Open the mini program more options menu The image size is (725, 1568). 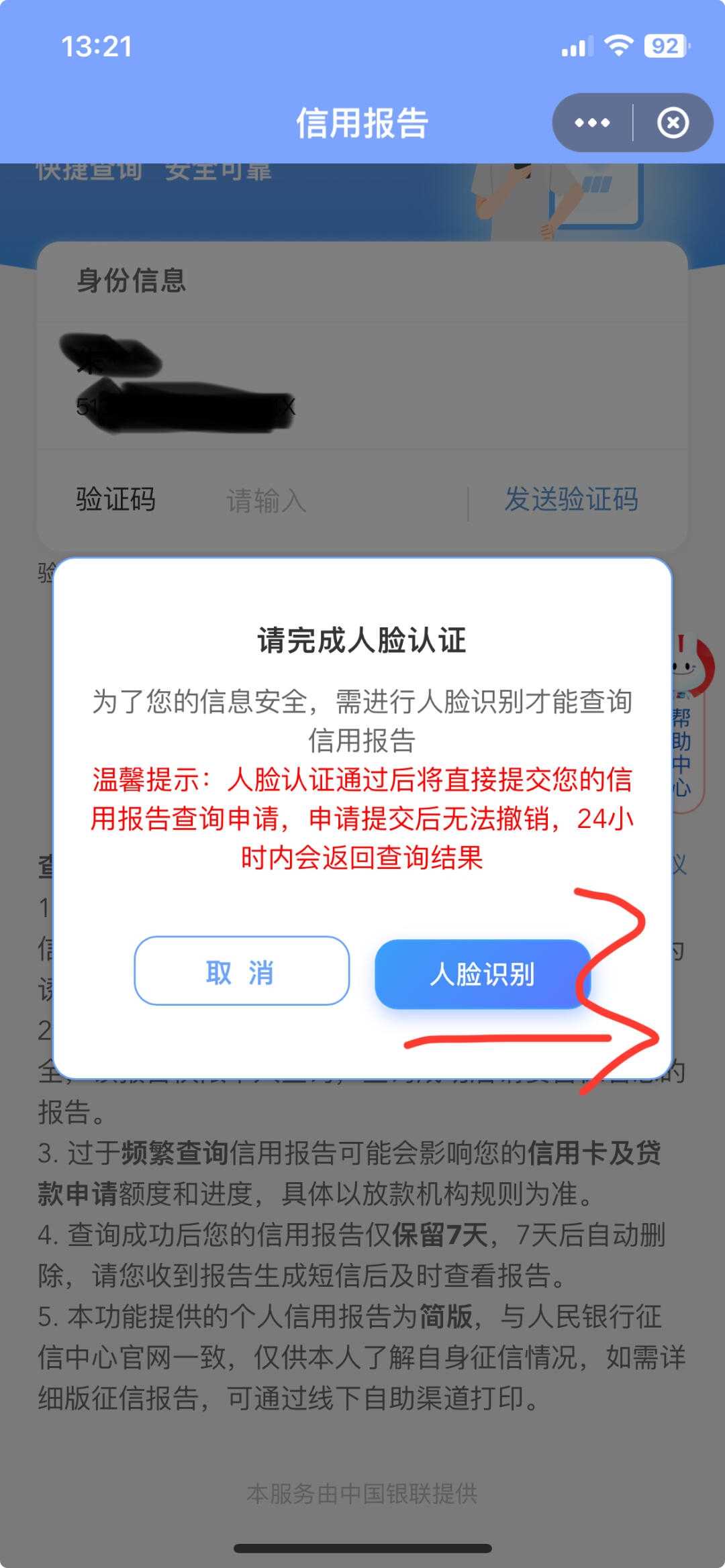[592, 123]
